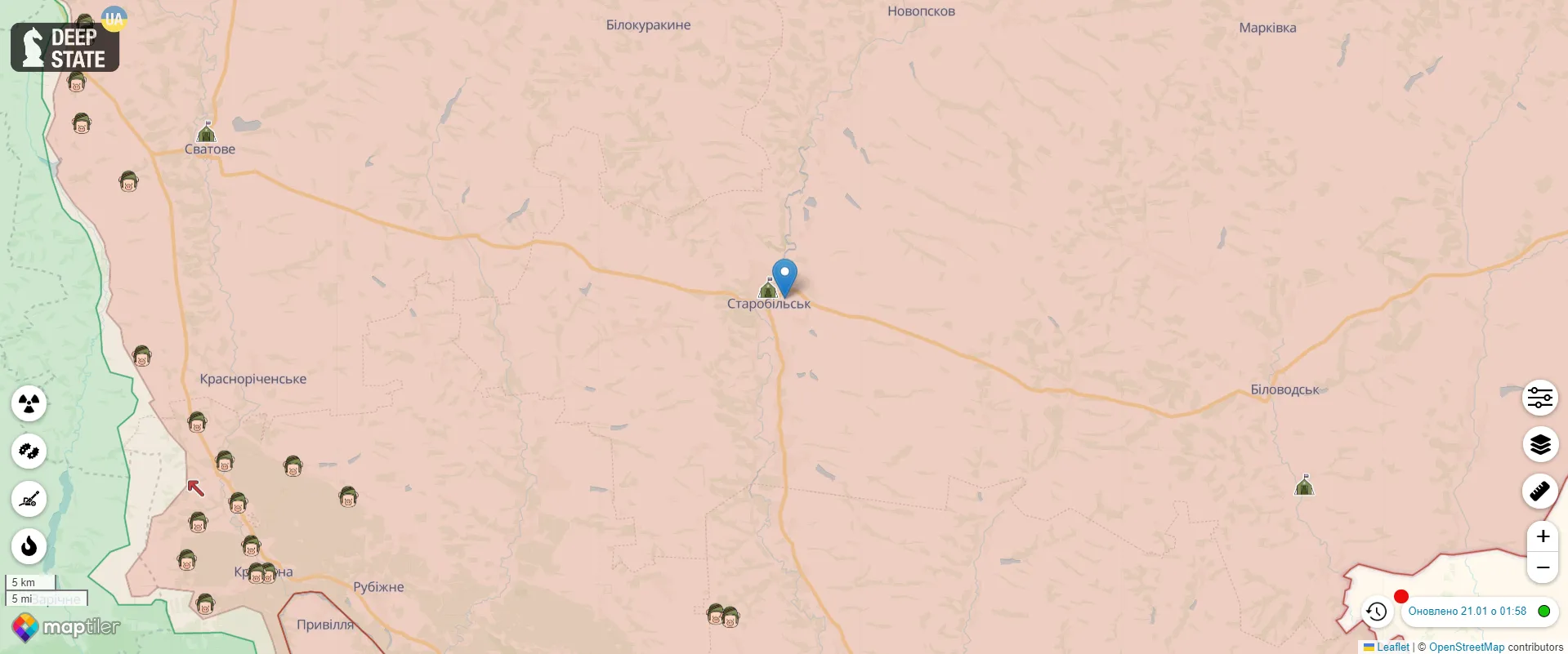Tap the red attack direction arrow
This screenshot has width=1568, height=654.
pos(195,487)
